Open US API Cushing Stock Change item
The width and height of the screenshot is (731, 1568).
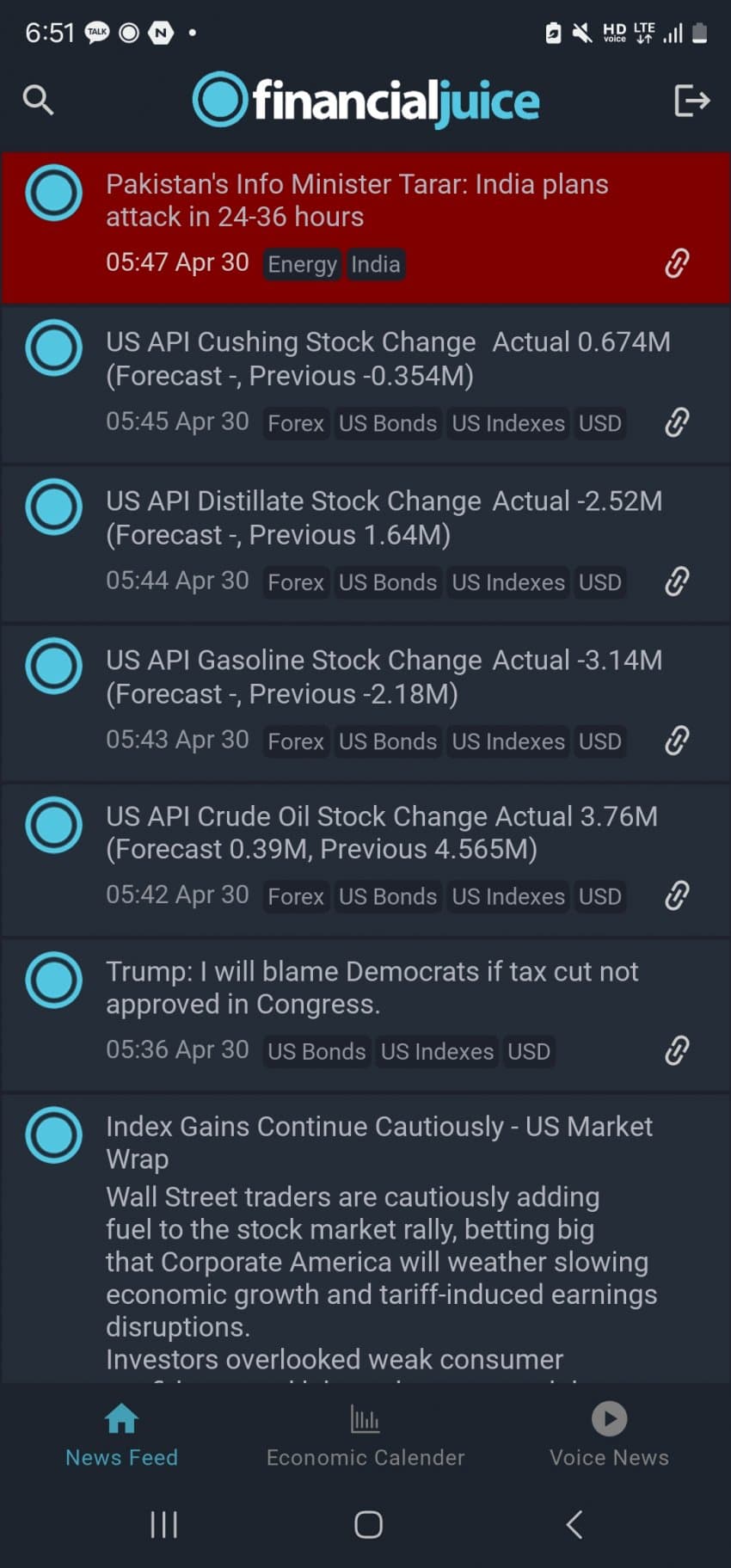388,359
